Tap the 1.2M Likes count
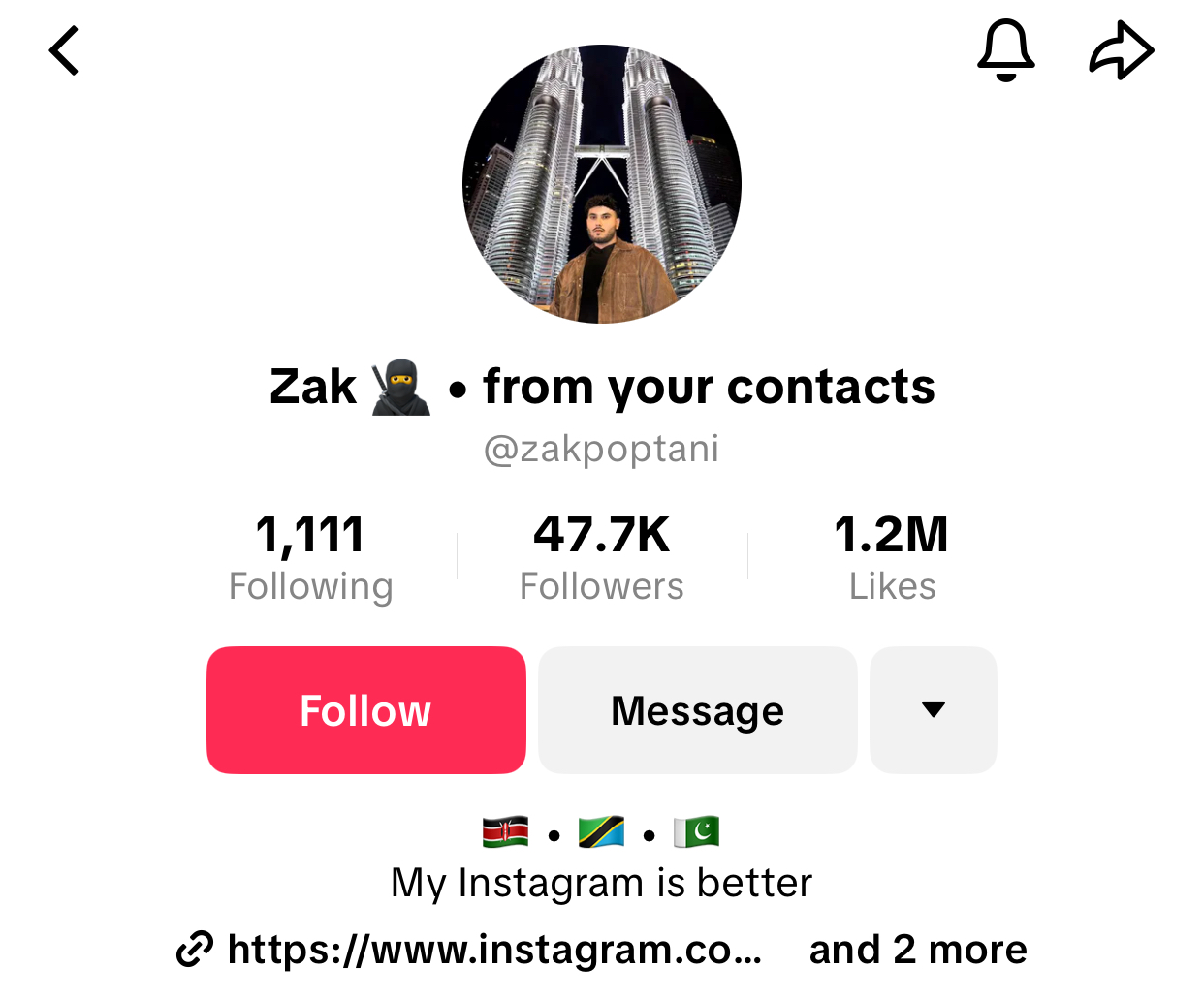 coord(892,557)
